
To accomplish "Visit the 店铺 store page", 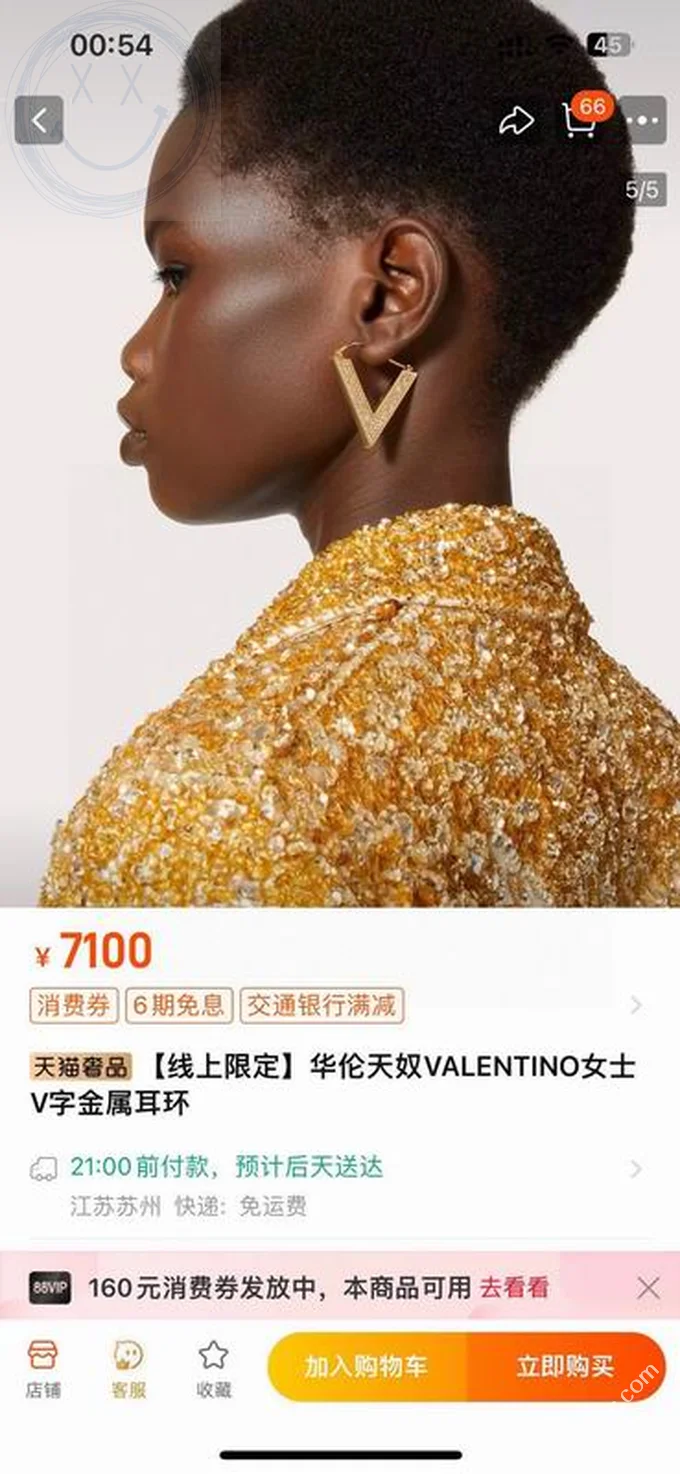I will click(x=43, y=1367).
